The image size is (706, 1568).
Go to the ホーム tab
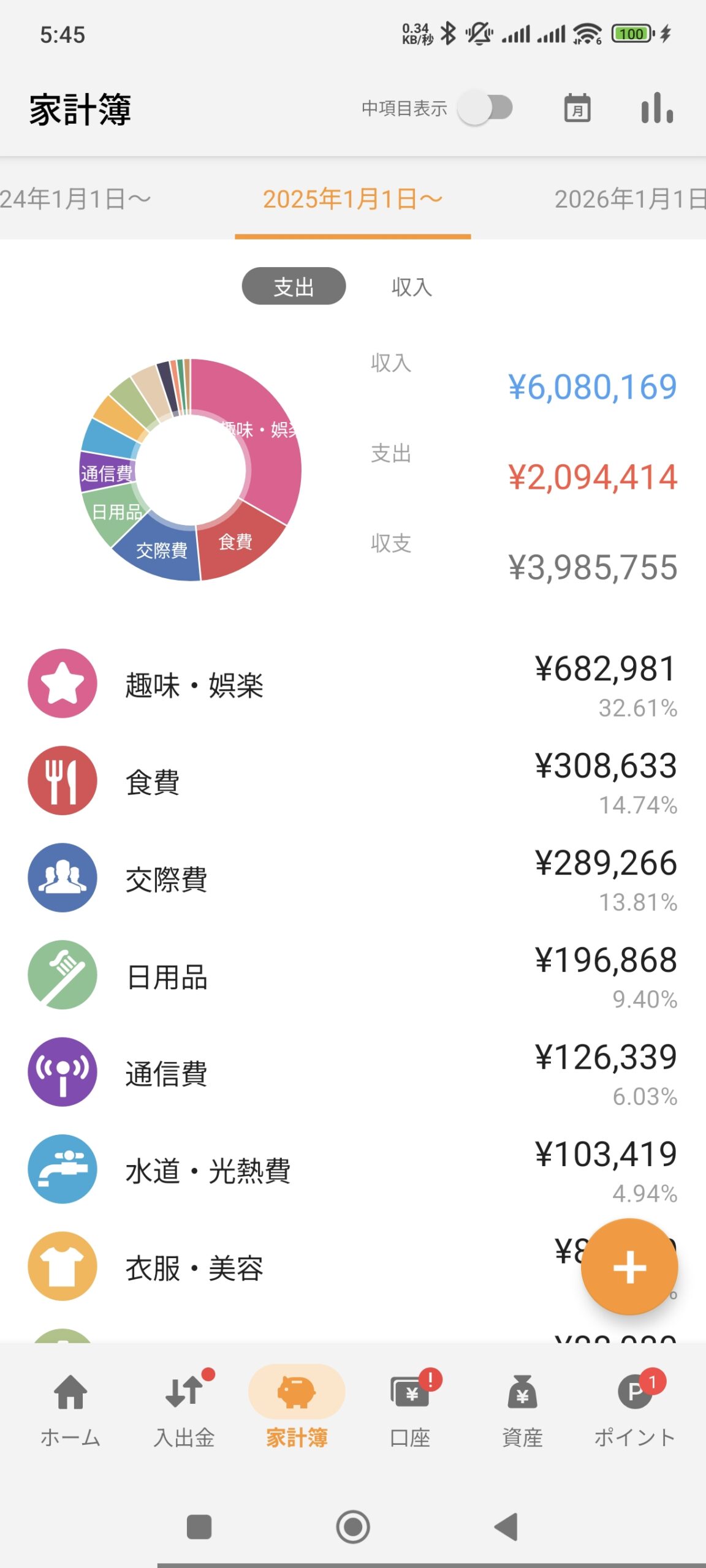[x=70, y=1409]
